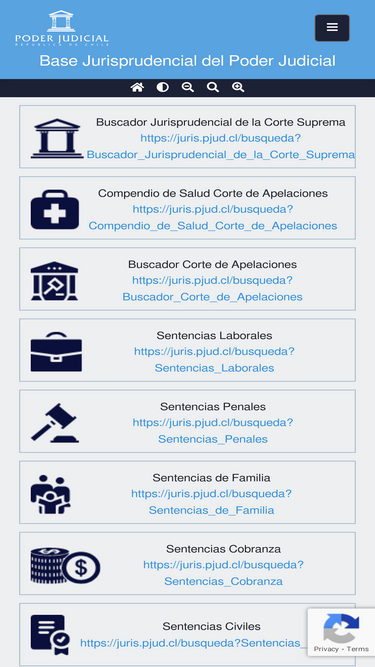This screenshot has height=667, width=375.
Task: Open the hamburger menu button
Action: pyautogui.click(x=332, y=28)
